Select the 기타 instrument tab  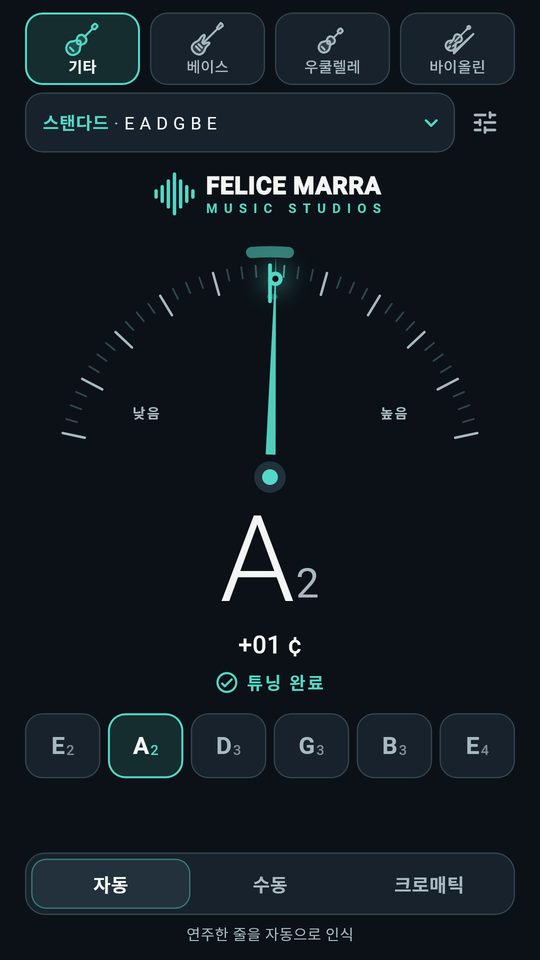click(83, 48)
